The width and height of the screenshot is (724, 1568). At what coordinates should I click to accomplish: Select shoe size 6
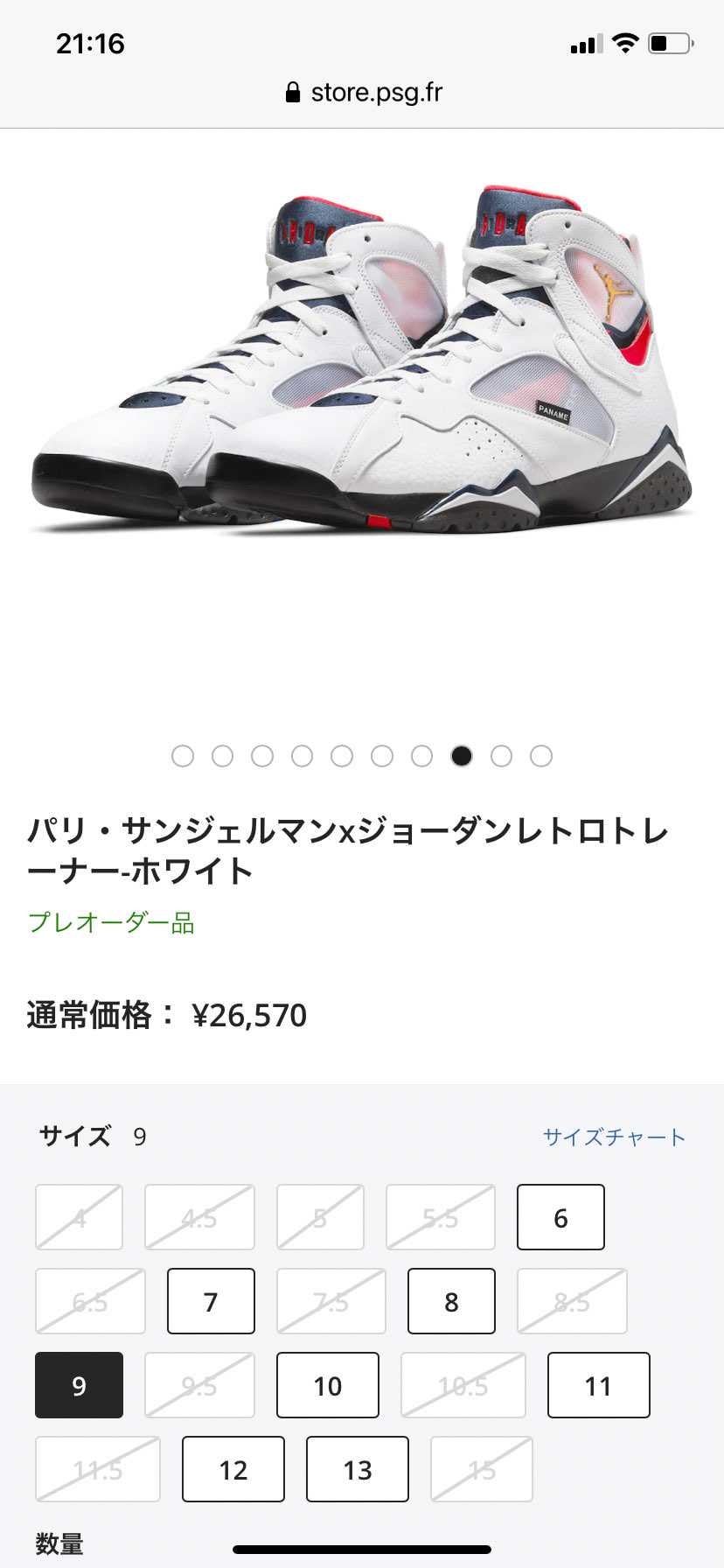pos(560,1216)
